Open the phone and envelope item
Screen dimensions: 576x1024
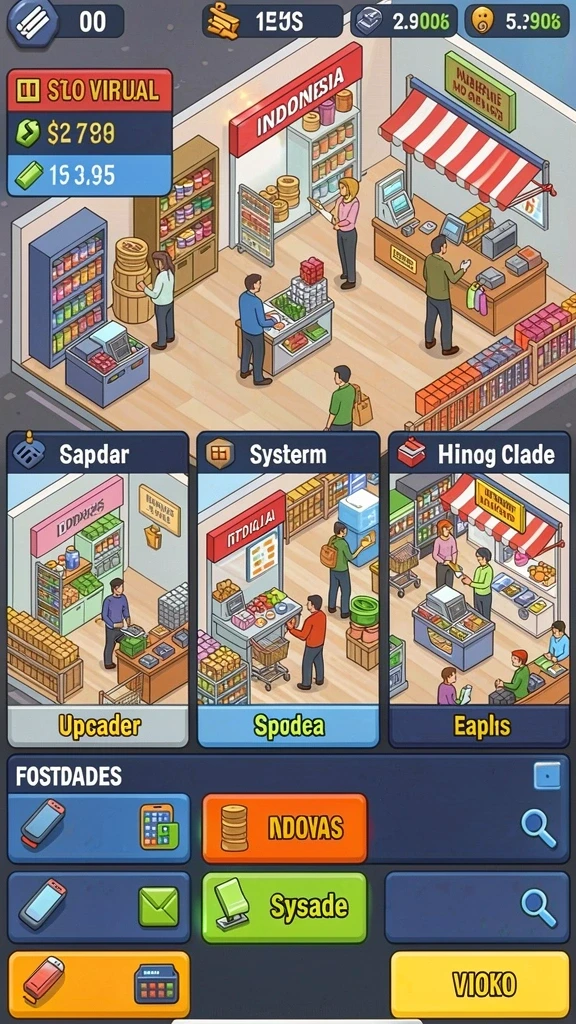[x=99, y=907]
